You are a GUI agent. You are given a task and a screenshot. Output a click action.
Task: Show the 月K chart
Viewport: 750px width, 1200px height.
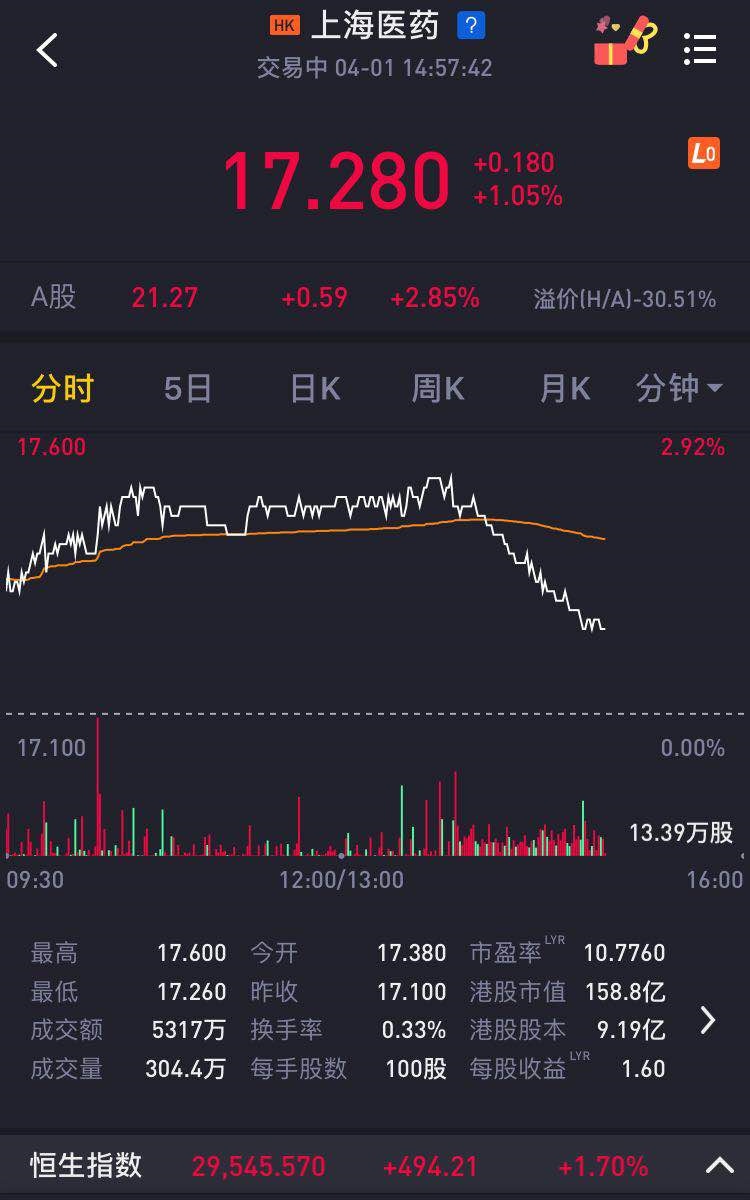tap(565, 388)
